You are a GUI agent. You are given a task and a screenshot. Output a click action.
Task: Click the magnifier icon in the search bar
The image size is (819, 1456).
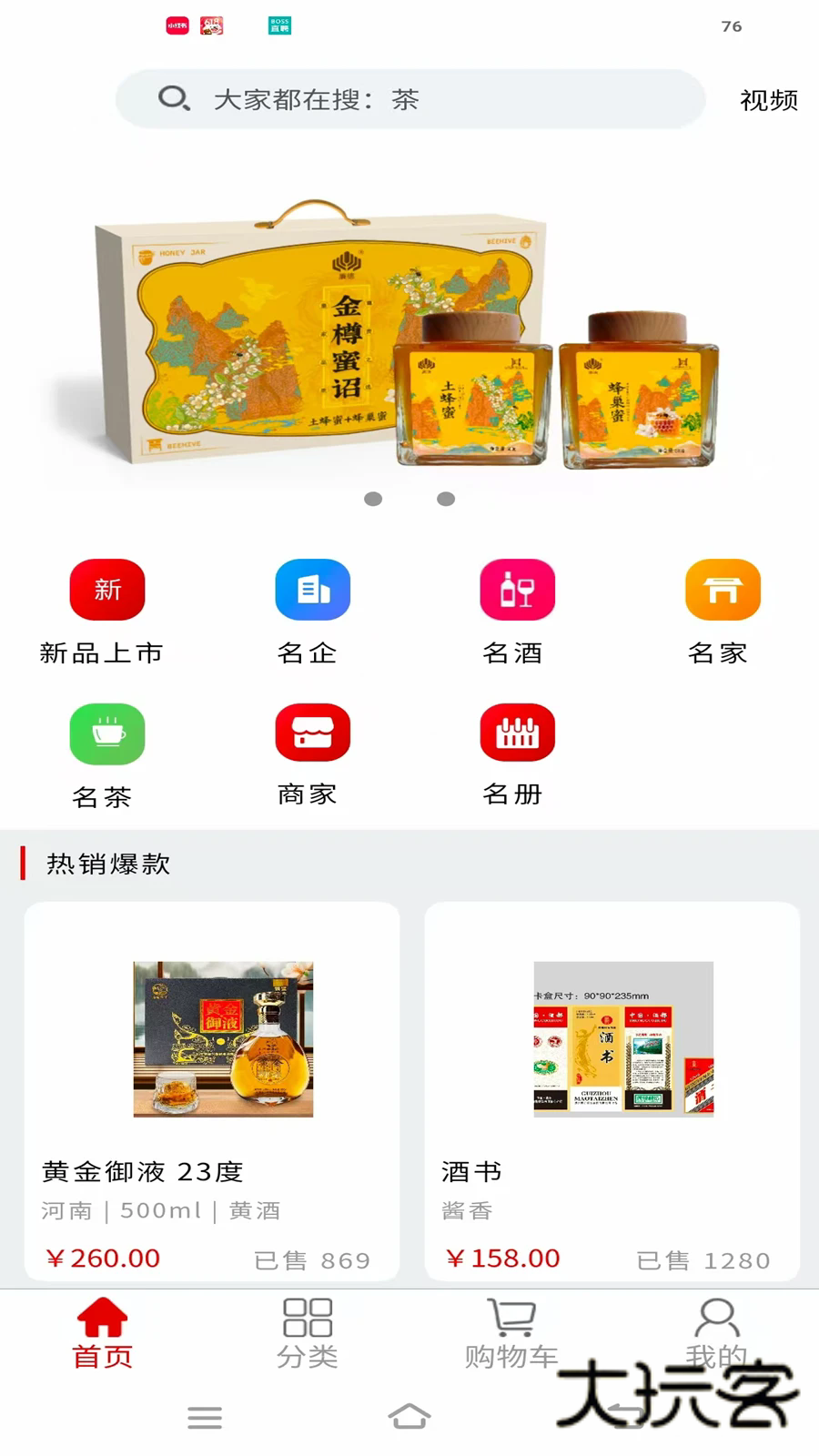175,100
